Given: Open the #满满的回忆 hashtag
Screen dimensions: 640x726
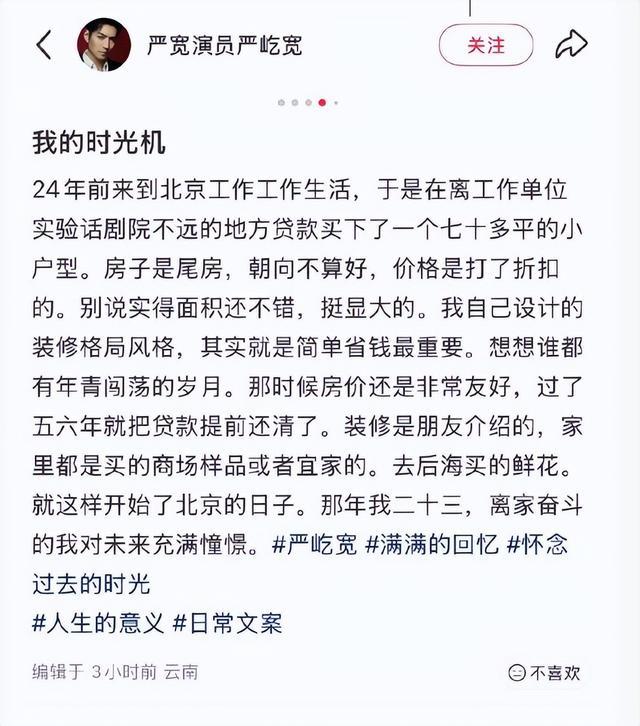Looking at the screenshot, I should [432, 544].
